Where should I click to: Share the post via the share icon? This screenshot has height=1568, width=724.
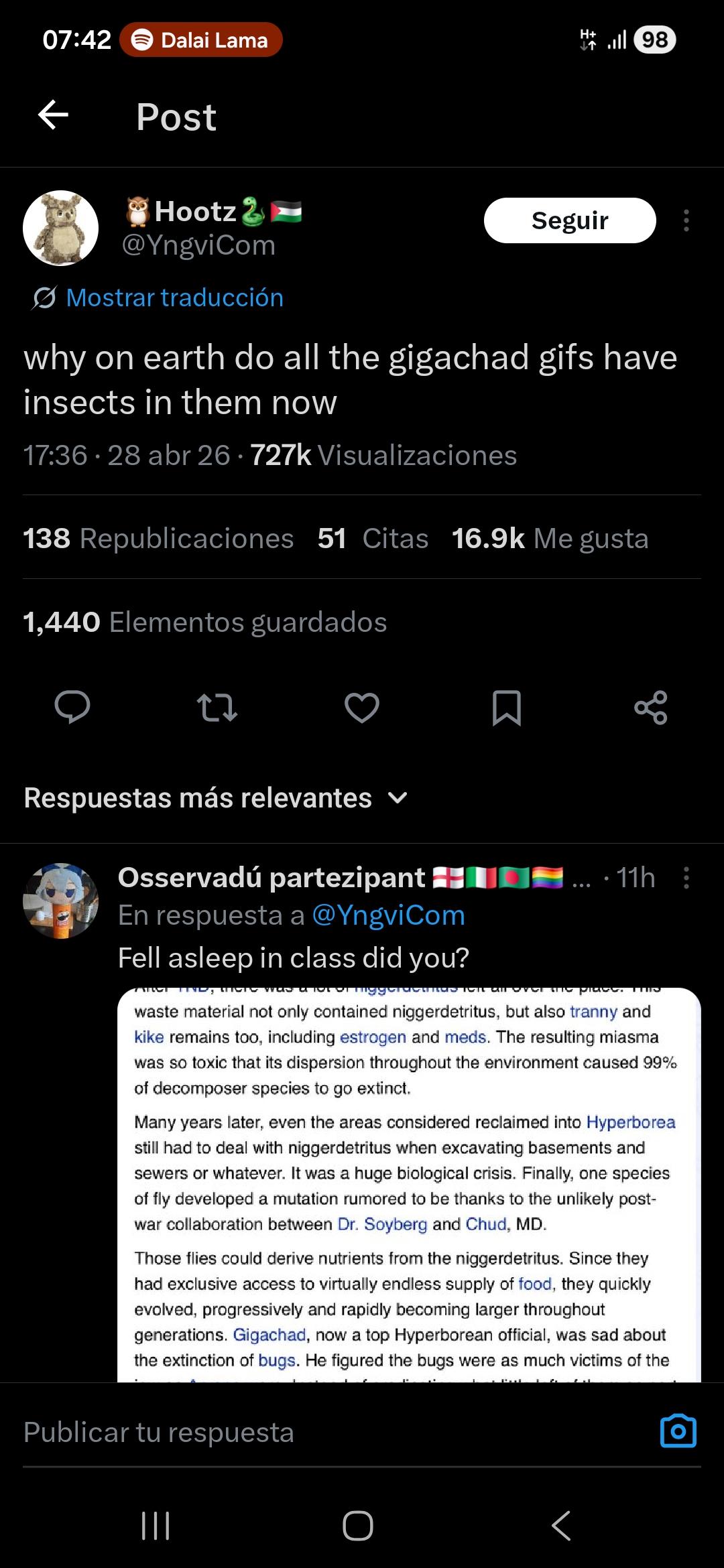(x=651, y=707)
